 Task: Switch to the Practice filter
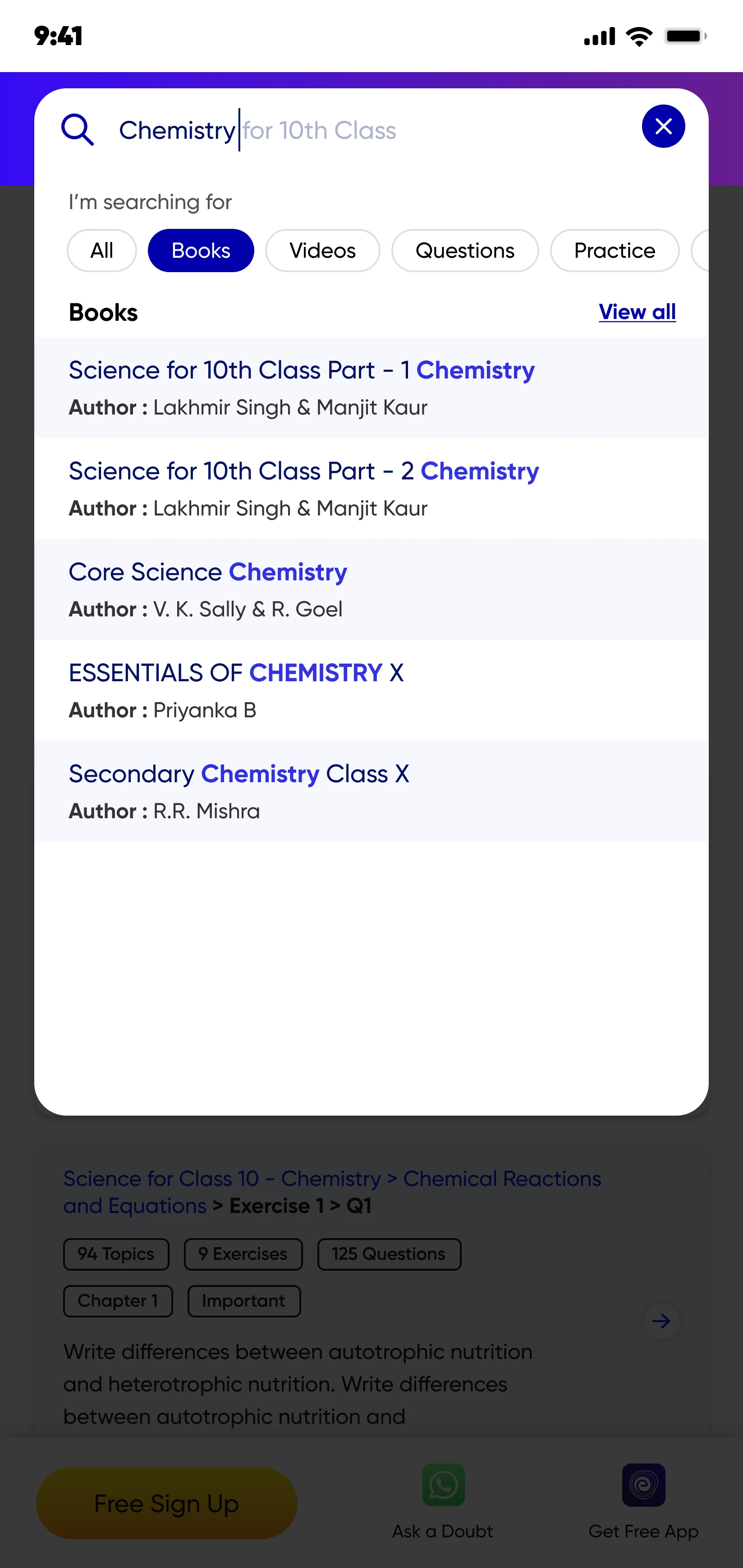(615, 251)
